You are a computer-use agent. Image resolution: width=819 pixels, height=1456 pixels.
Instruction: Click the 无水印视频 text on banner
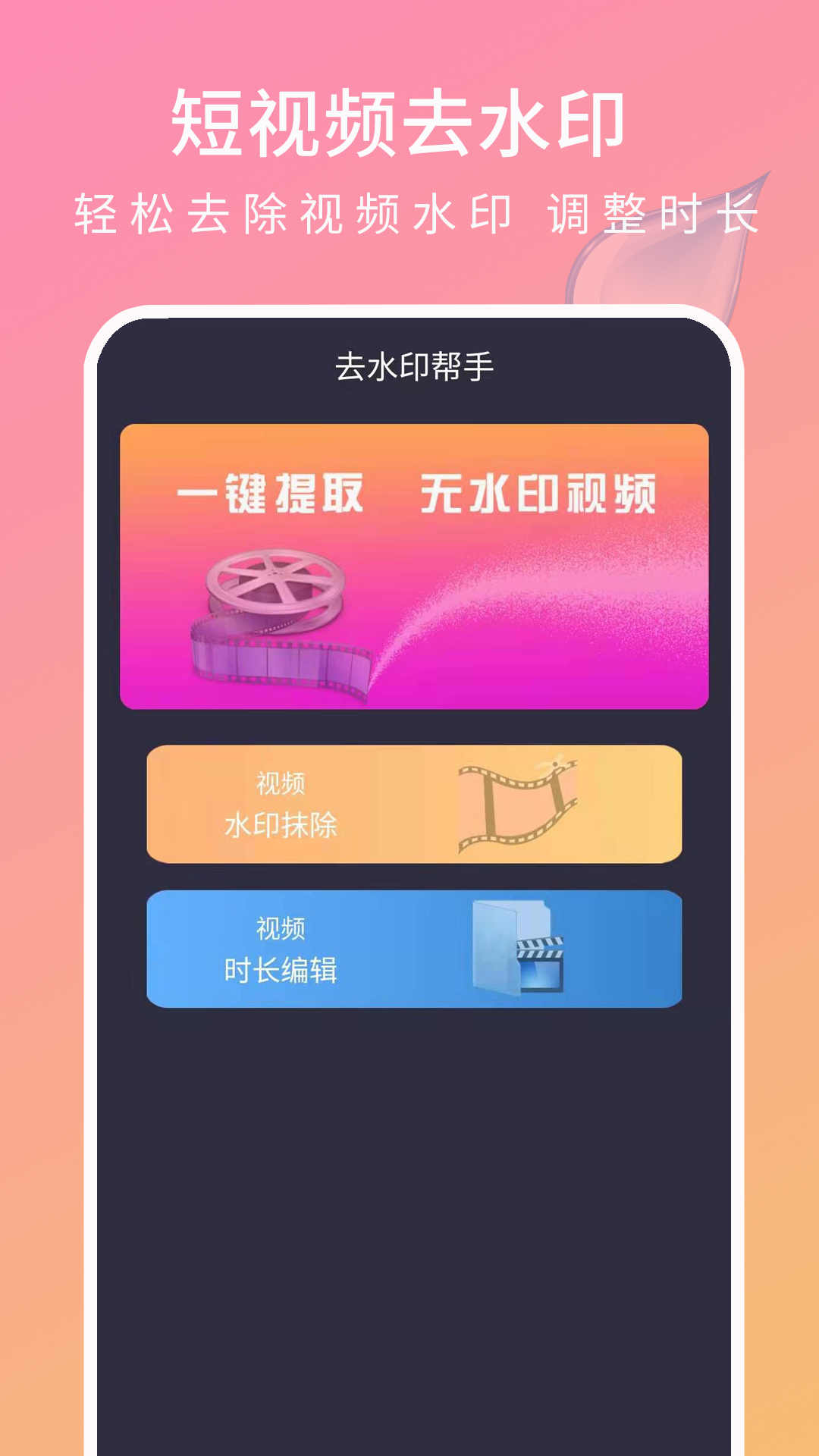click(538, 493)
